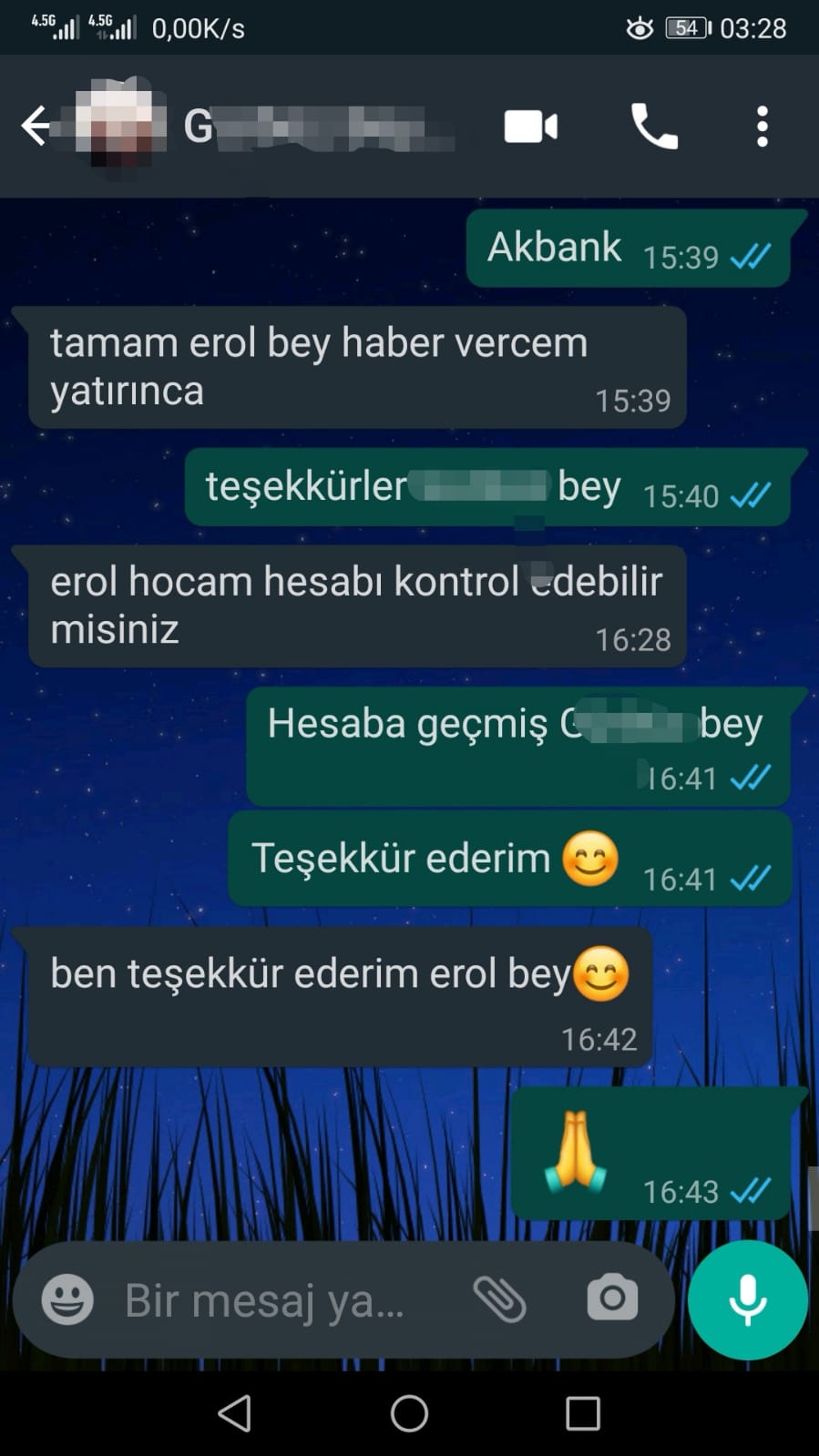Start a video call with this contact
819x1456 pixels.
[531, 127]
